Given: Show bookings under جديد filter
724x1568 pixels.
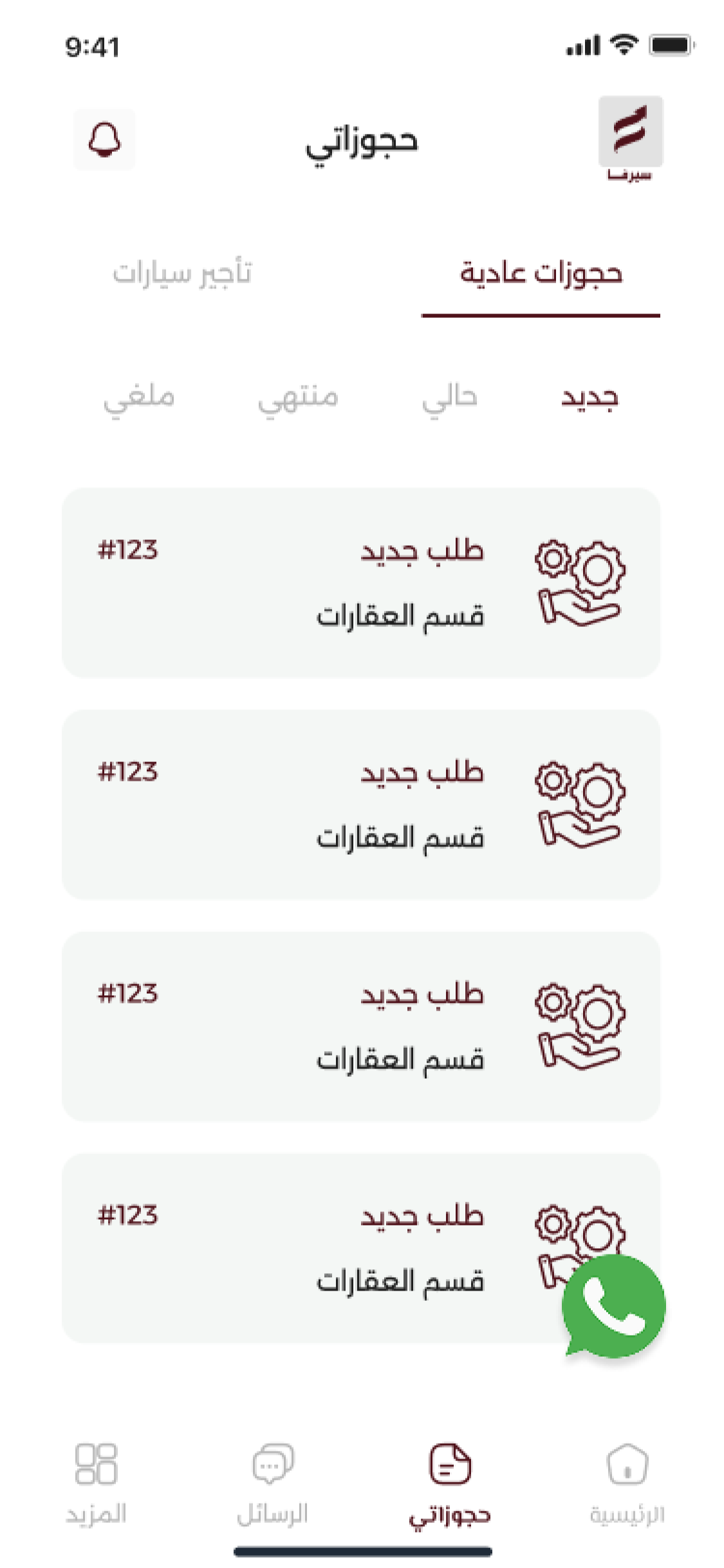Looking at the screenshot, I should click(589, 397).
